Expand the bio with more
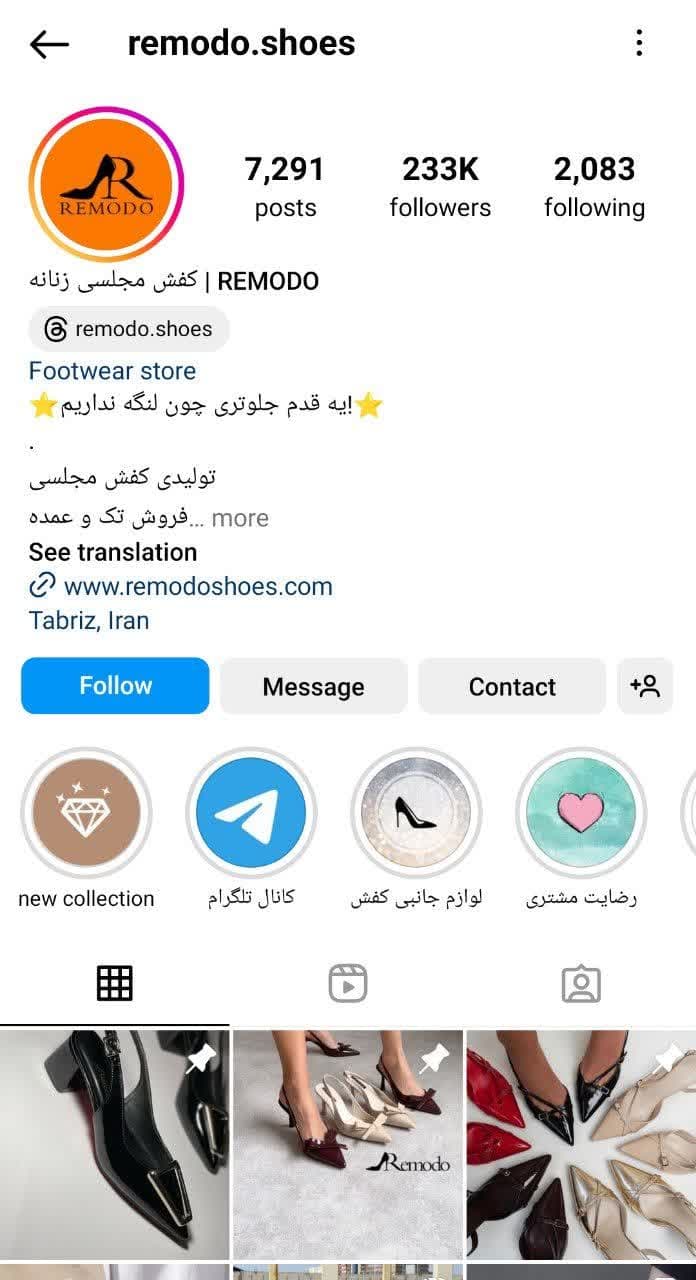Viewport: 696px width, 1280px height. tap(240, 518)
